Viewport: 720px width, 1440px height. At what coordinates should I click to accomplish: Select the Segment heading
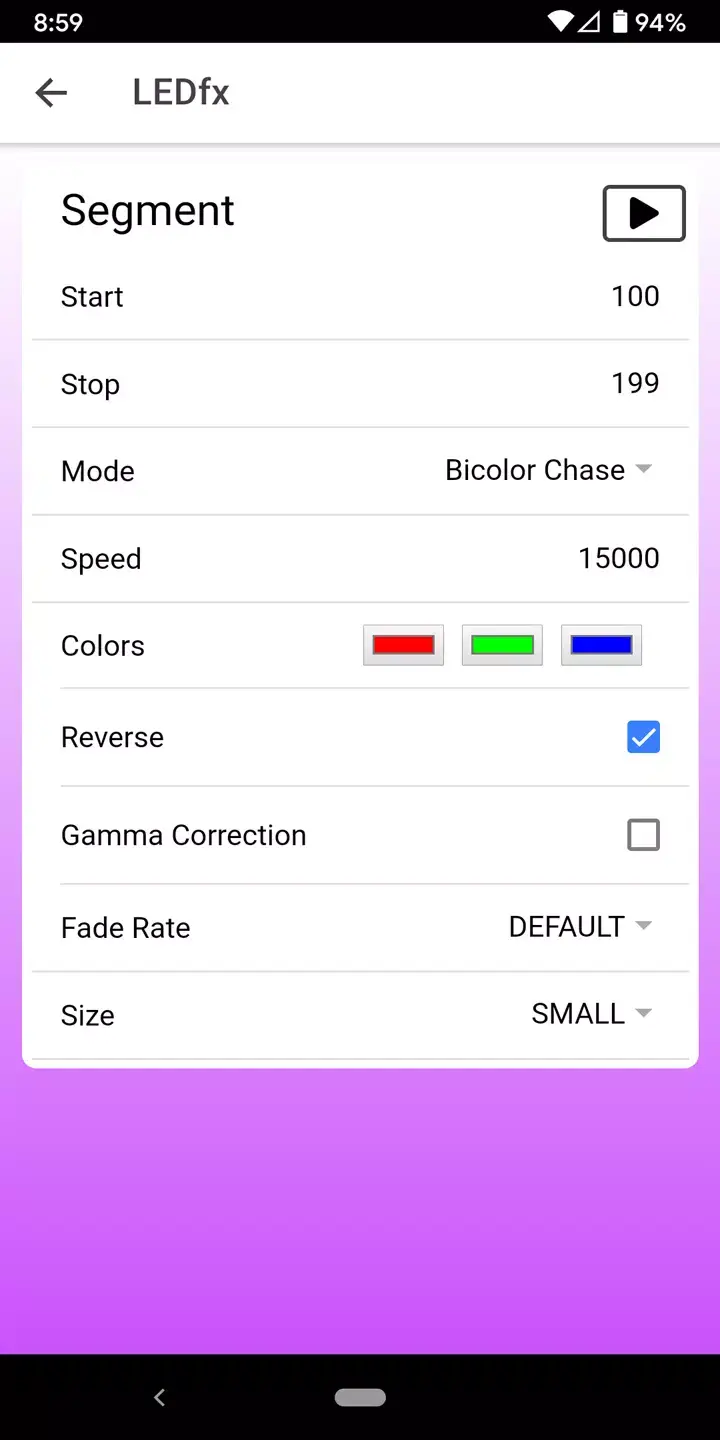coord(147,210)
